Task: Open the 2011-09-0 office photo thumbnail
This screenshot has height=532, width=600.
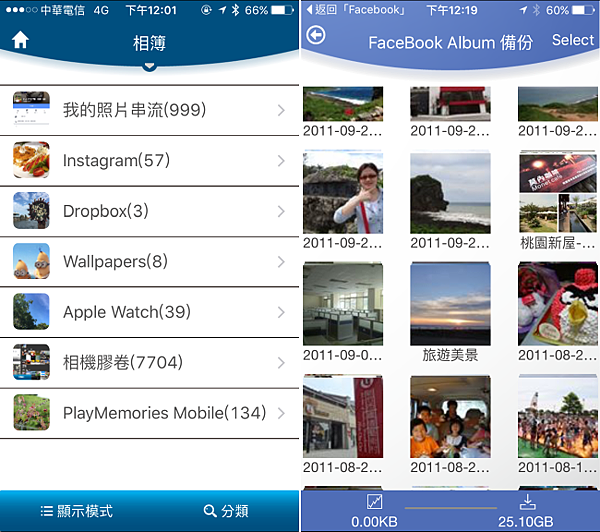Action: (342, 304)
